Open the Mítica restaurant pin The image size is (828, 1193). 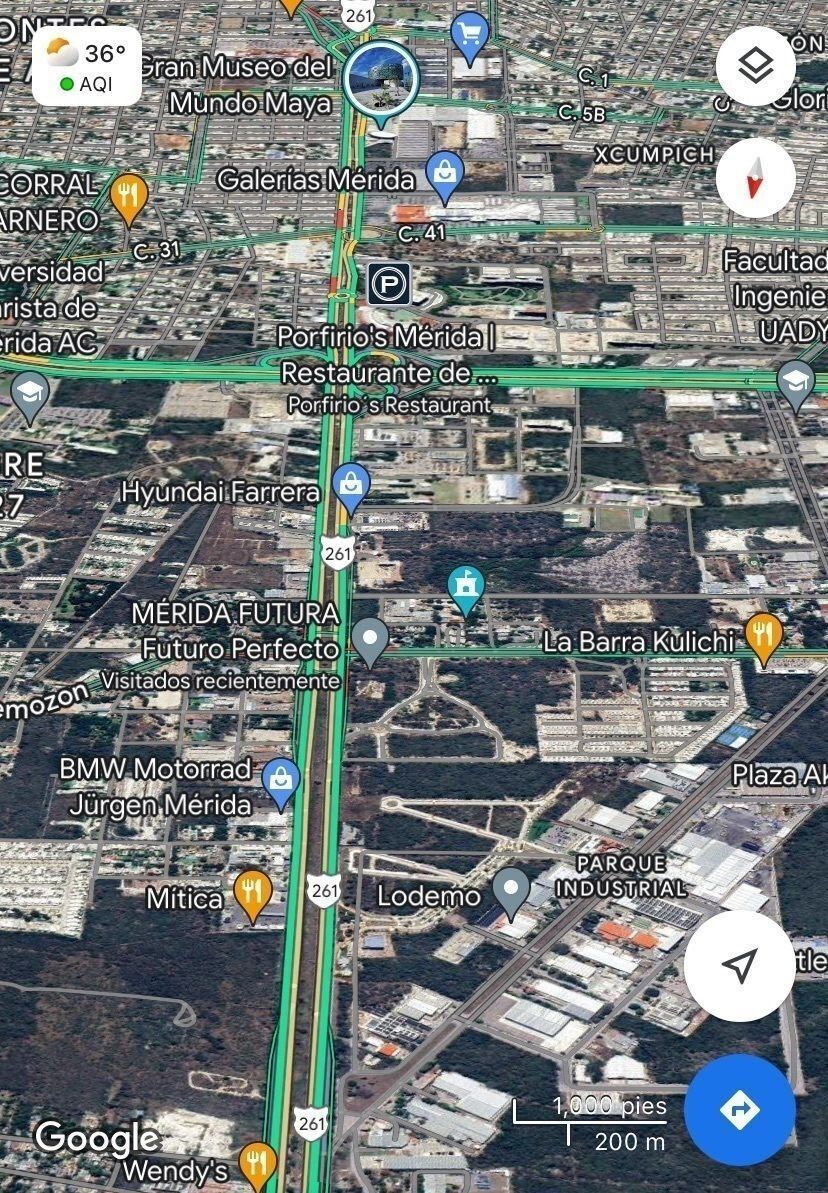252,892
